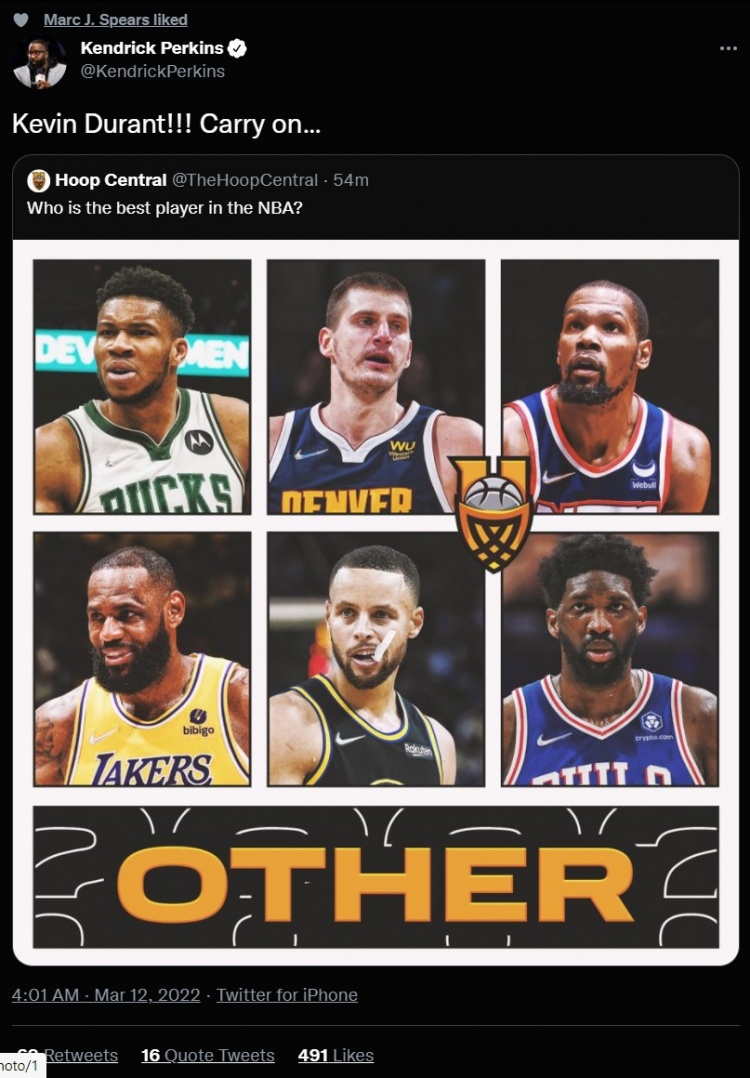
Task: Visit the @KendrickPerkins handle link
Action: pos(152,71)
